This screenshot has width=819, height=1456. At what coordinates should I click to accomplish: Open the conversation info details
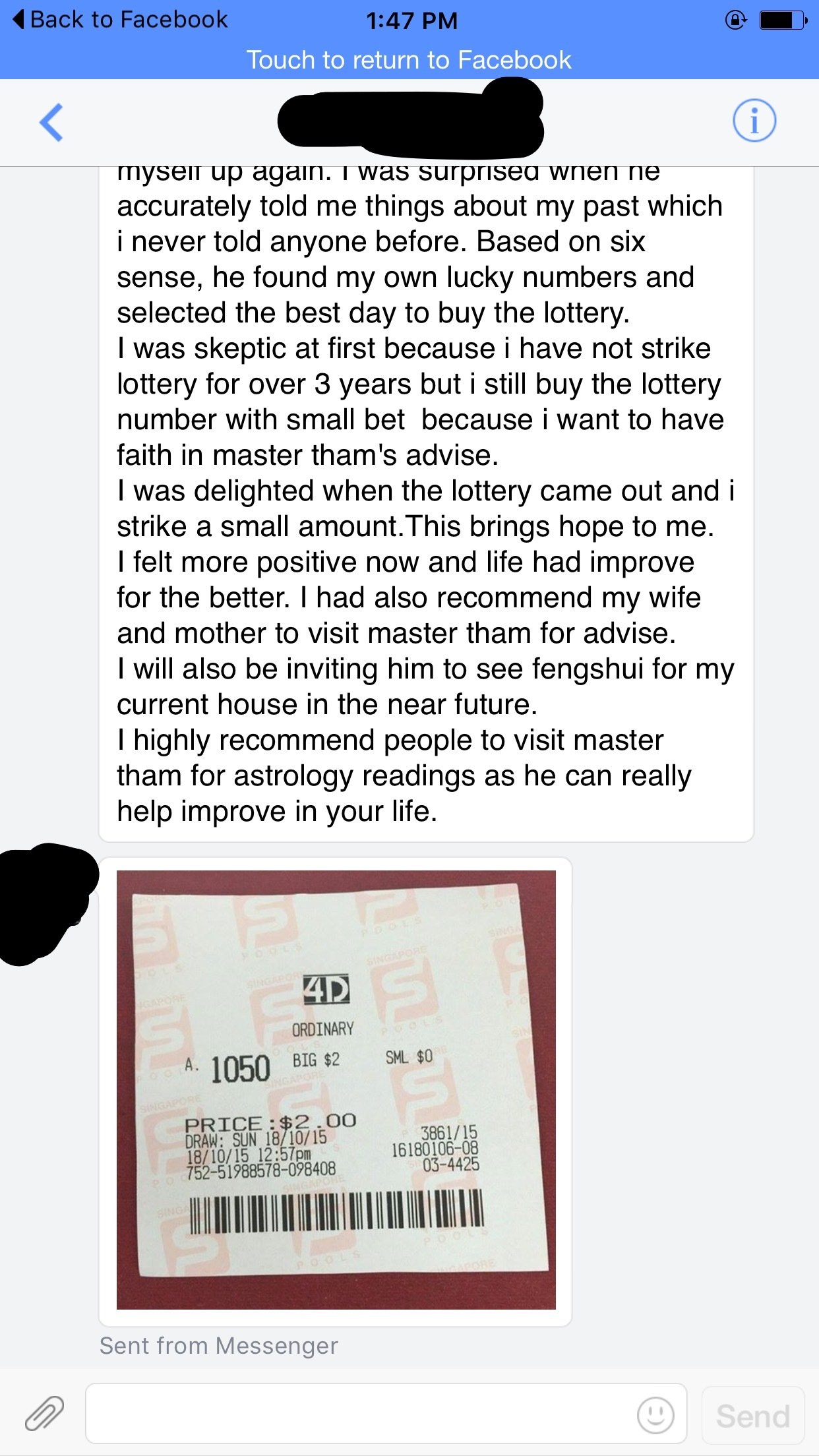[x=754, y=121]
